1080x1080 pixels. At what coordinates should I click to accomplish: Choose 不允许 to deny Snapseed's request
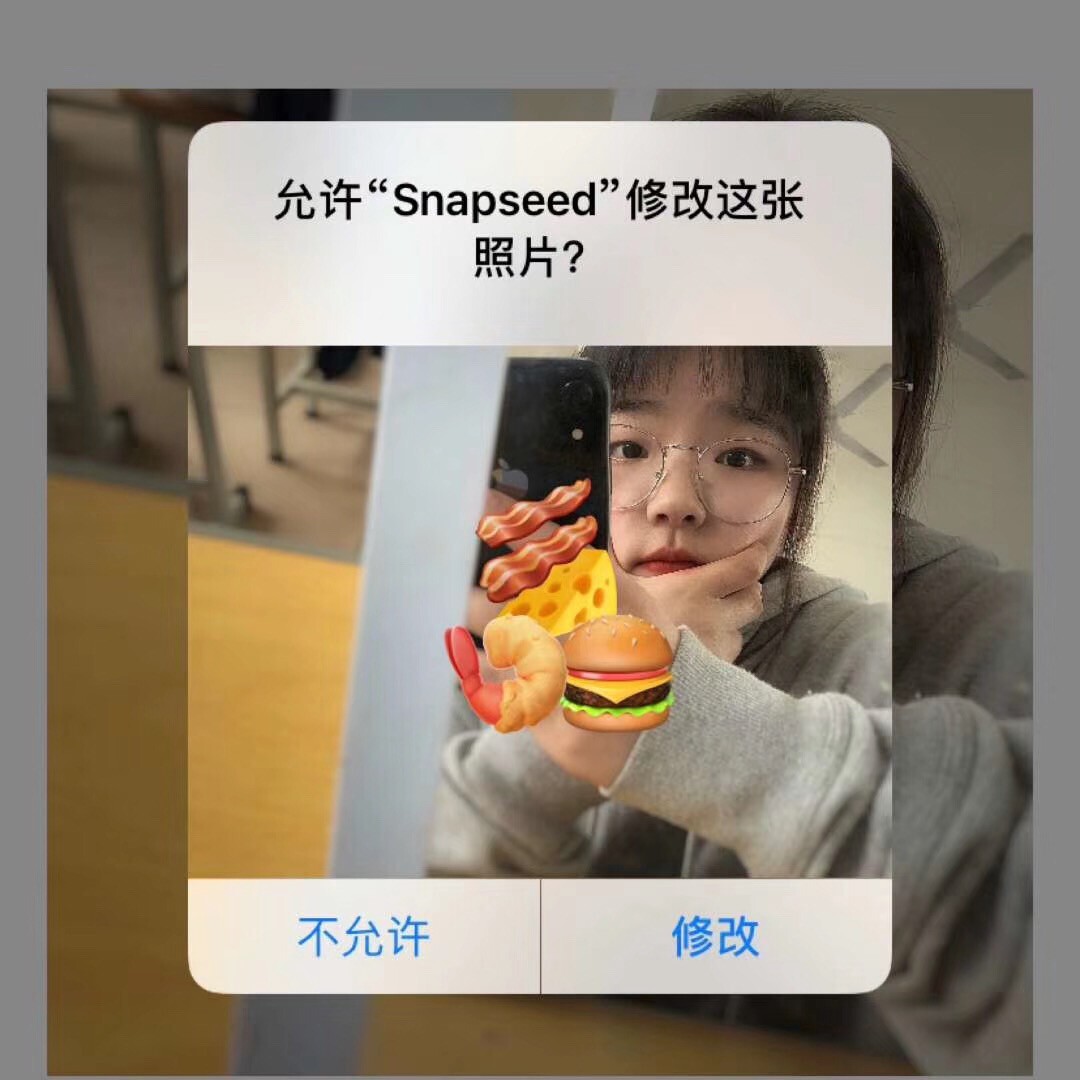click(364, 937)
